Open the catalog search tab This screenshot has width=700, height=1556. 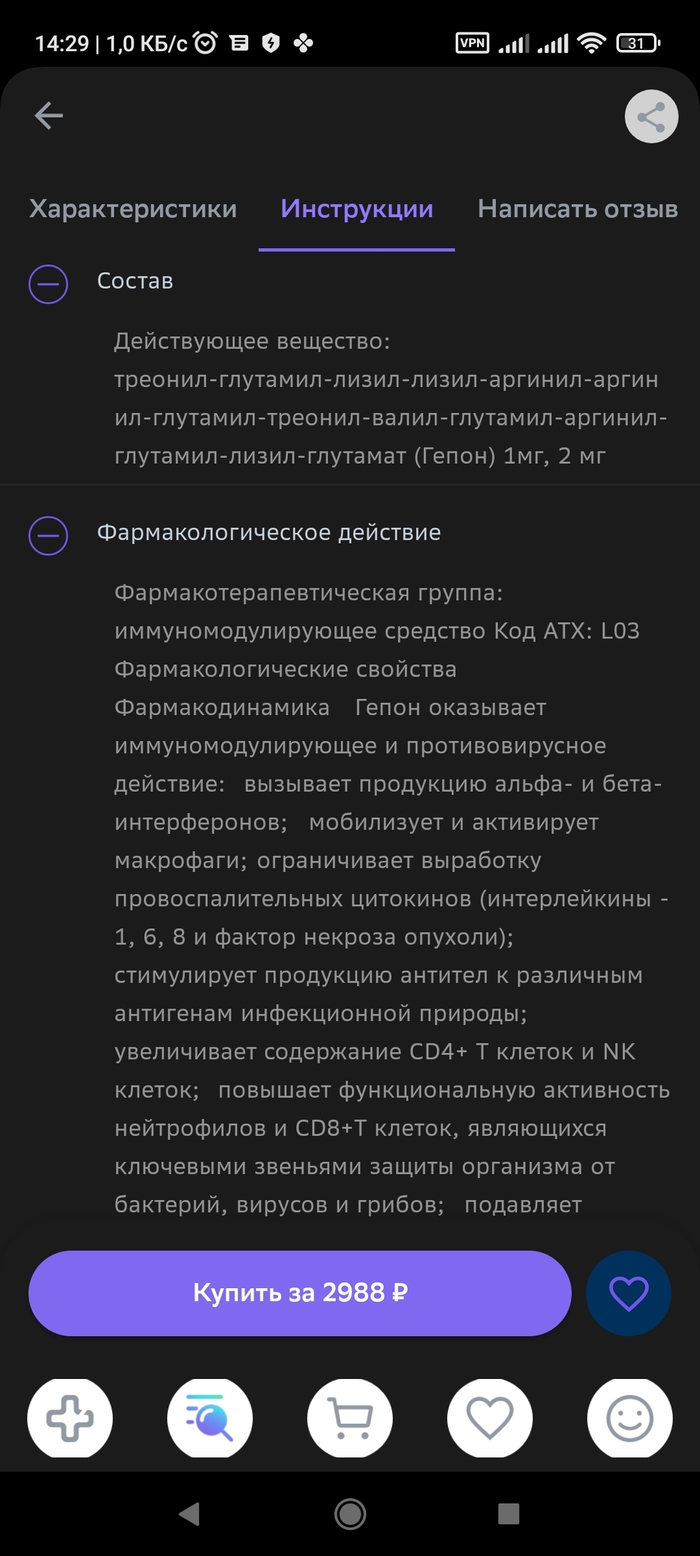(210, 1418)
